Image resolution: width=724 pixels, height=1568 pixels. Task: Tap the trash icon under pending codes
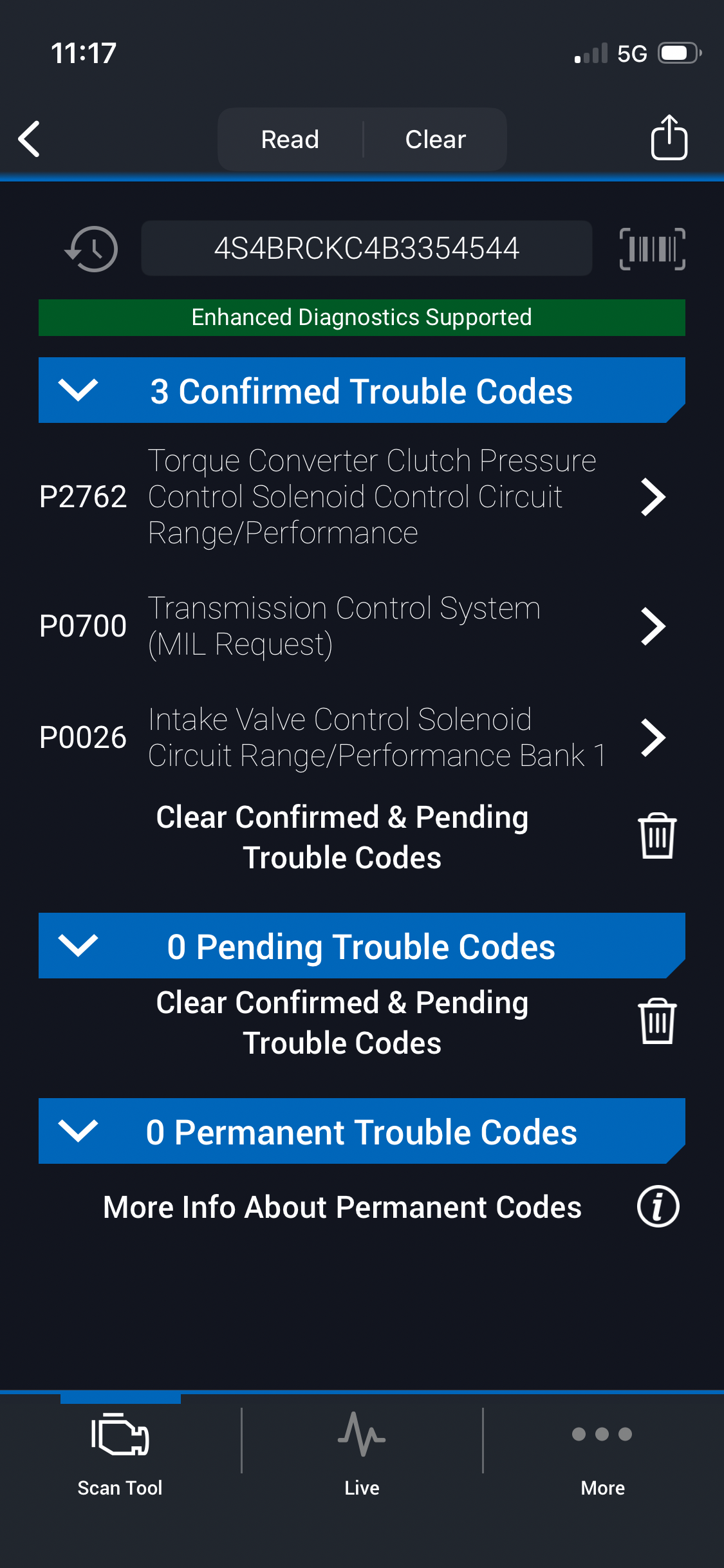point(656,1022)
